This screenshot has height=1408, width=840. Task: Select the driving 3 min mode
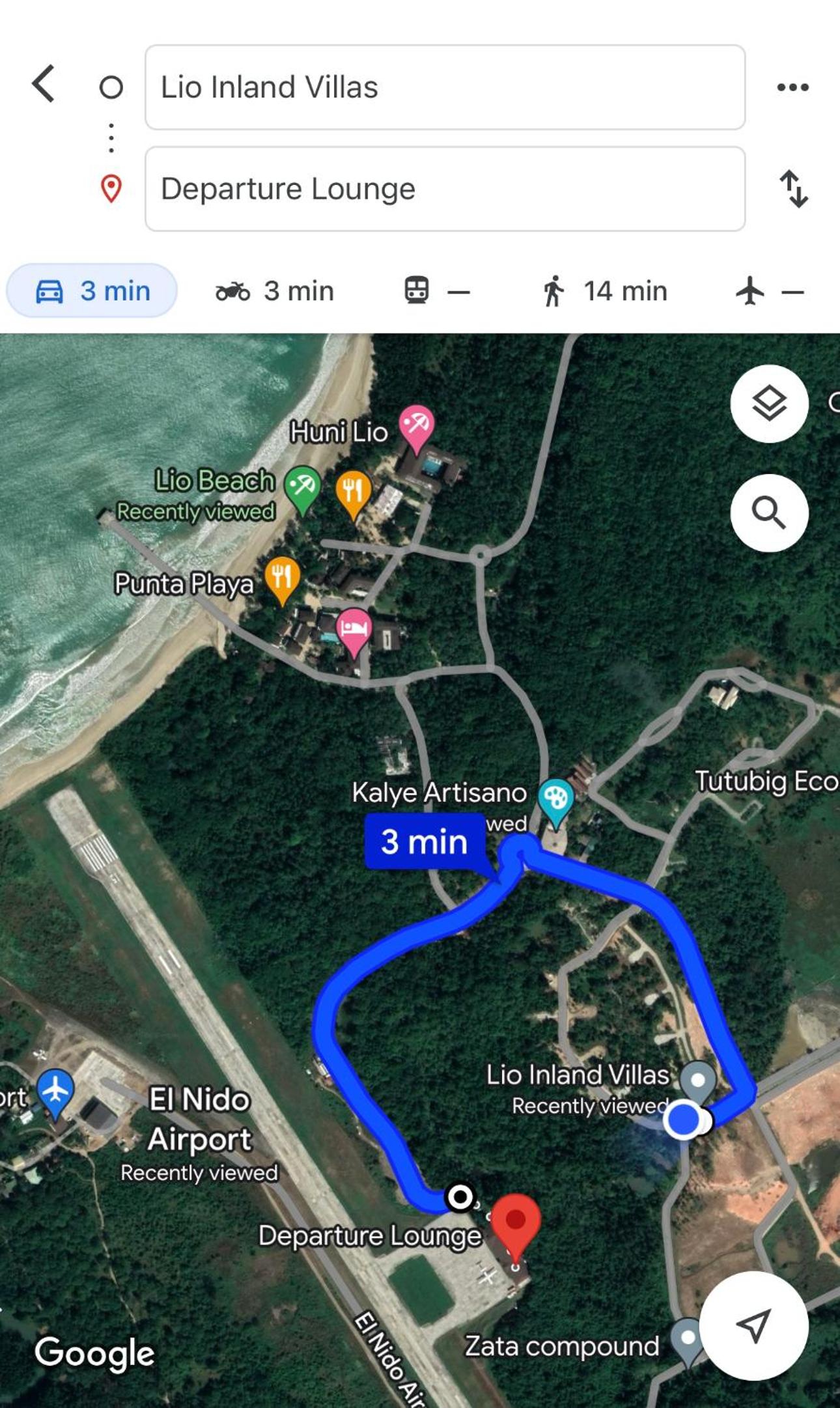92,290
